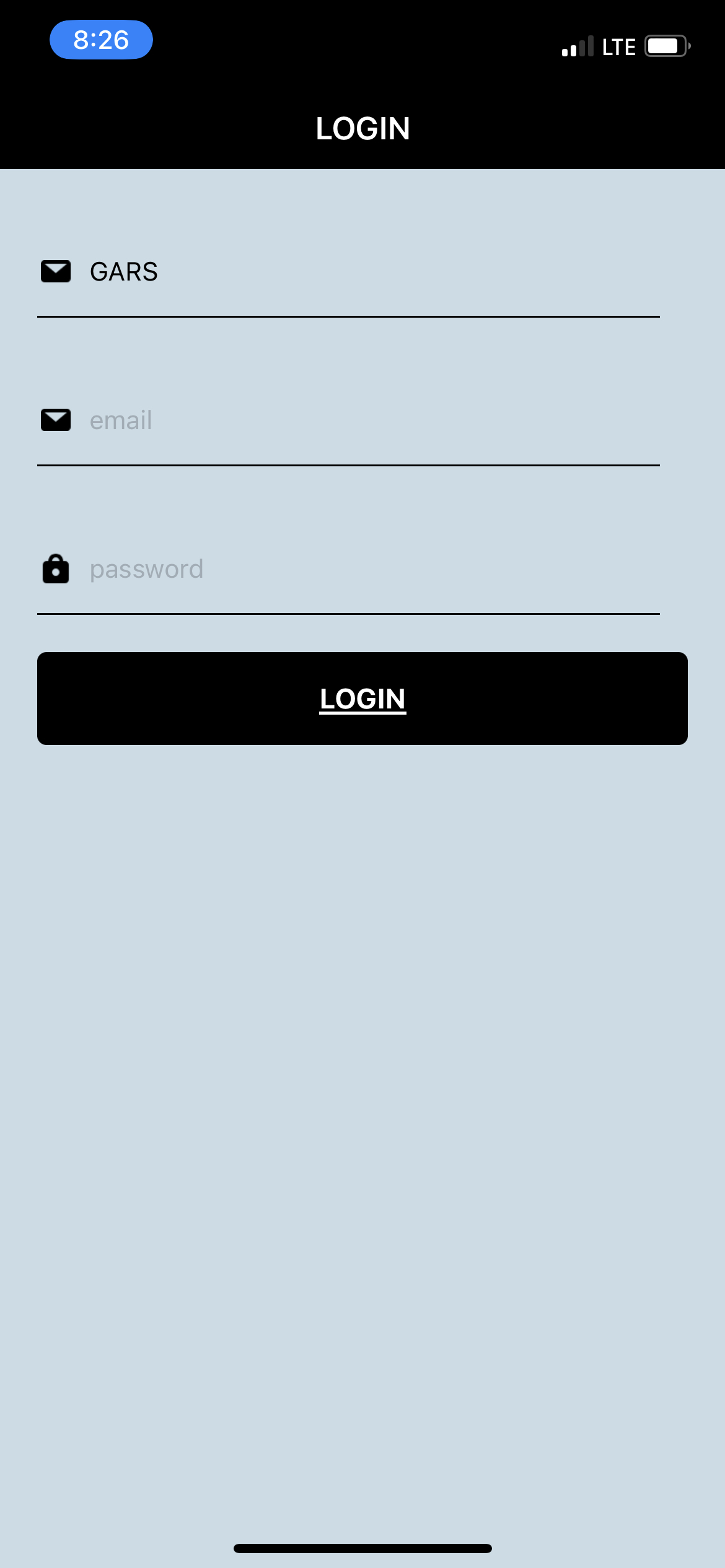Focus the email input field
The width and height of the screenshot is (725, 1568).
pyautogui.click(x=348, y=421)
